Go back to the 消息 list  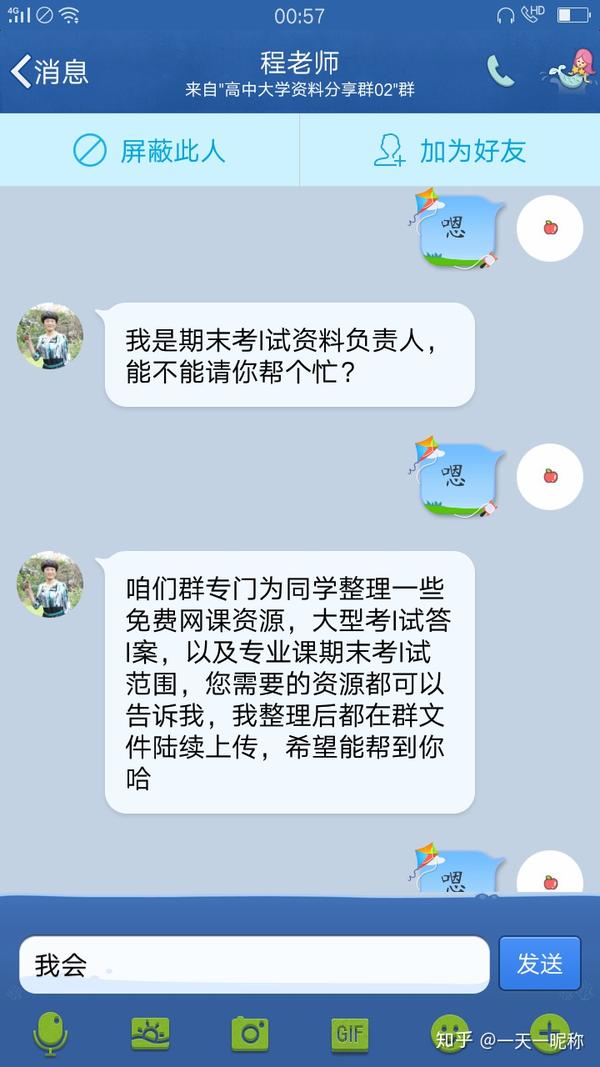(50, 72)
